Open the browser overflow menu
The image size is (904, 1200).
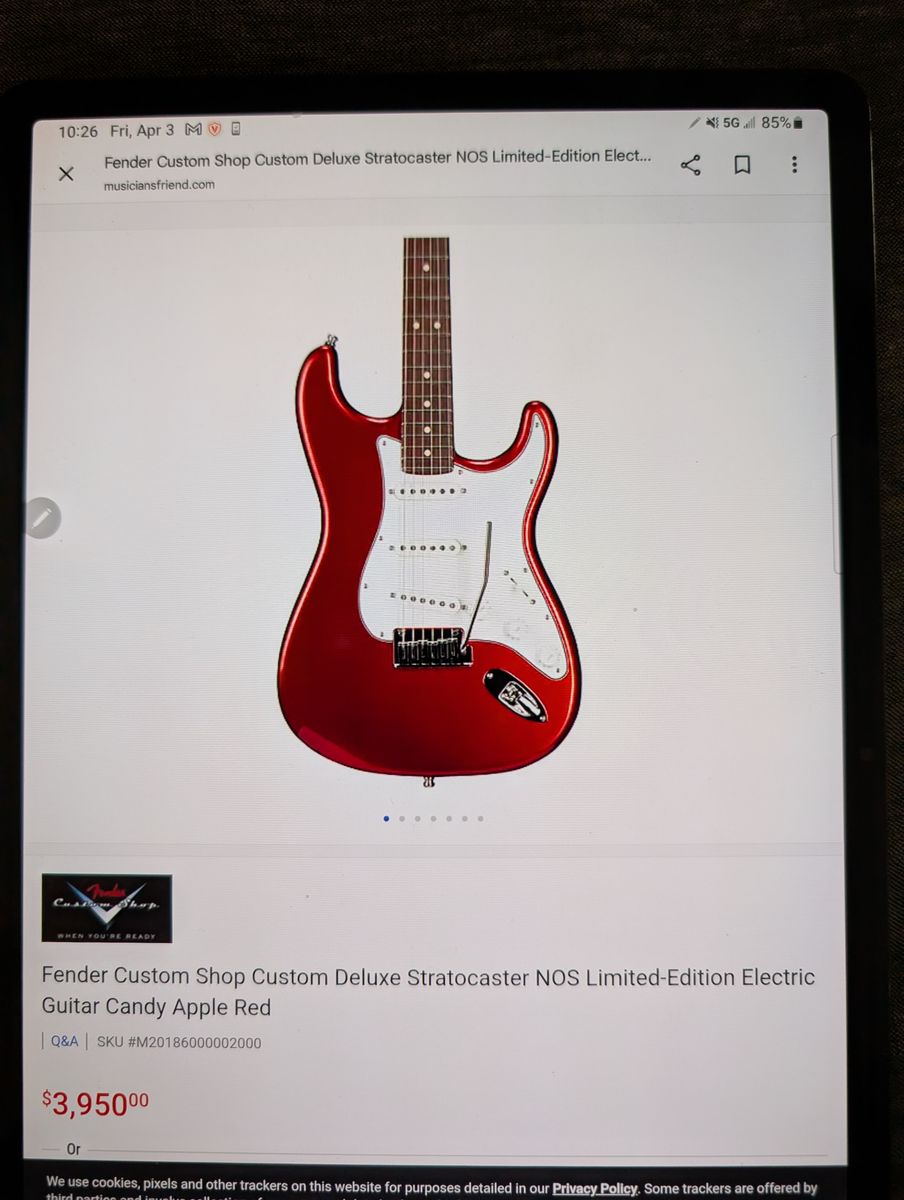(794, 165)
